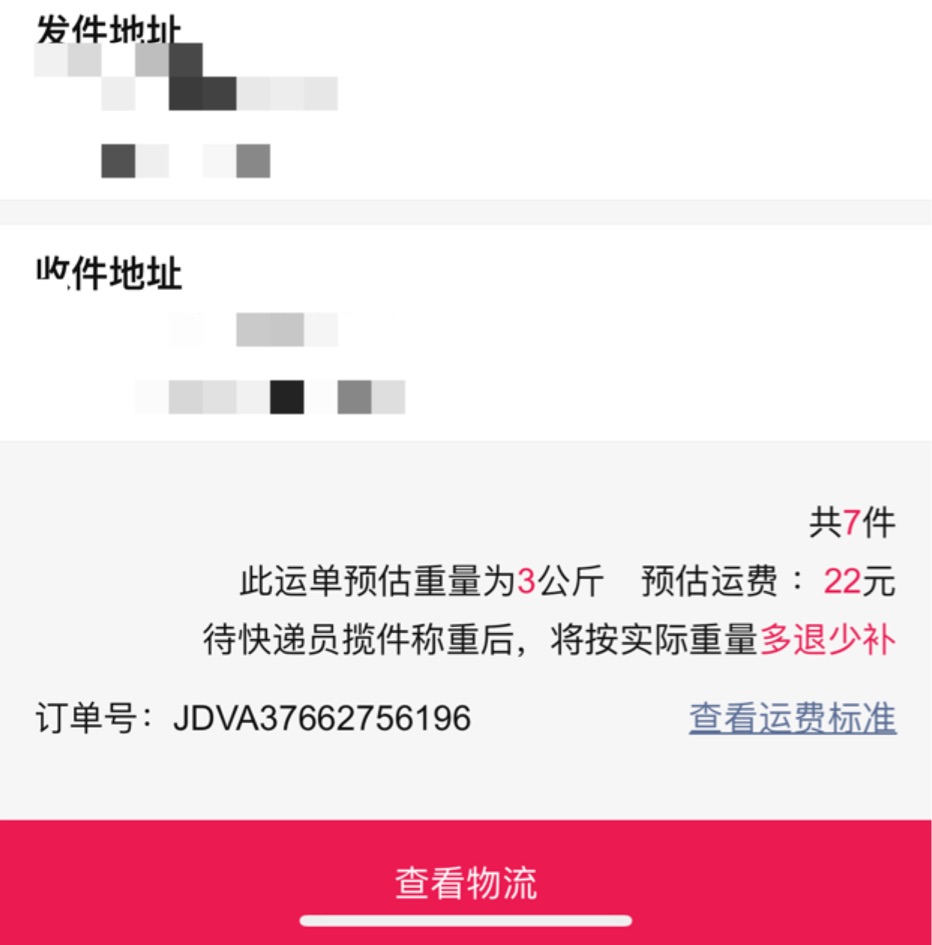Open the 查看运费标准 link

click(792, 718)
